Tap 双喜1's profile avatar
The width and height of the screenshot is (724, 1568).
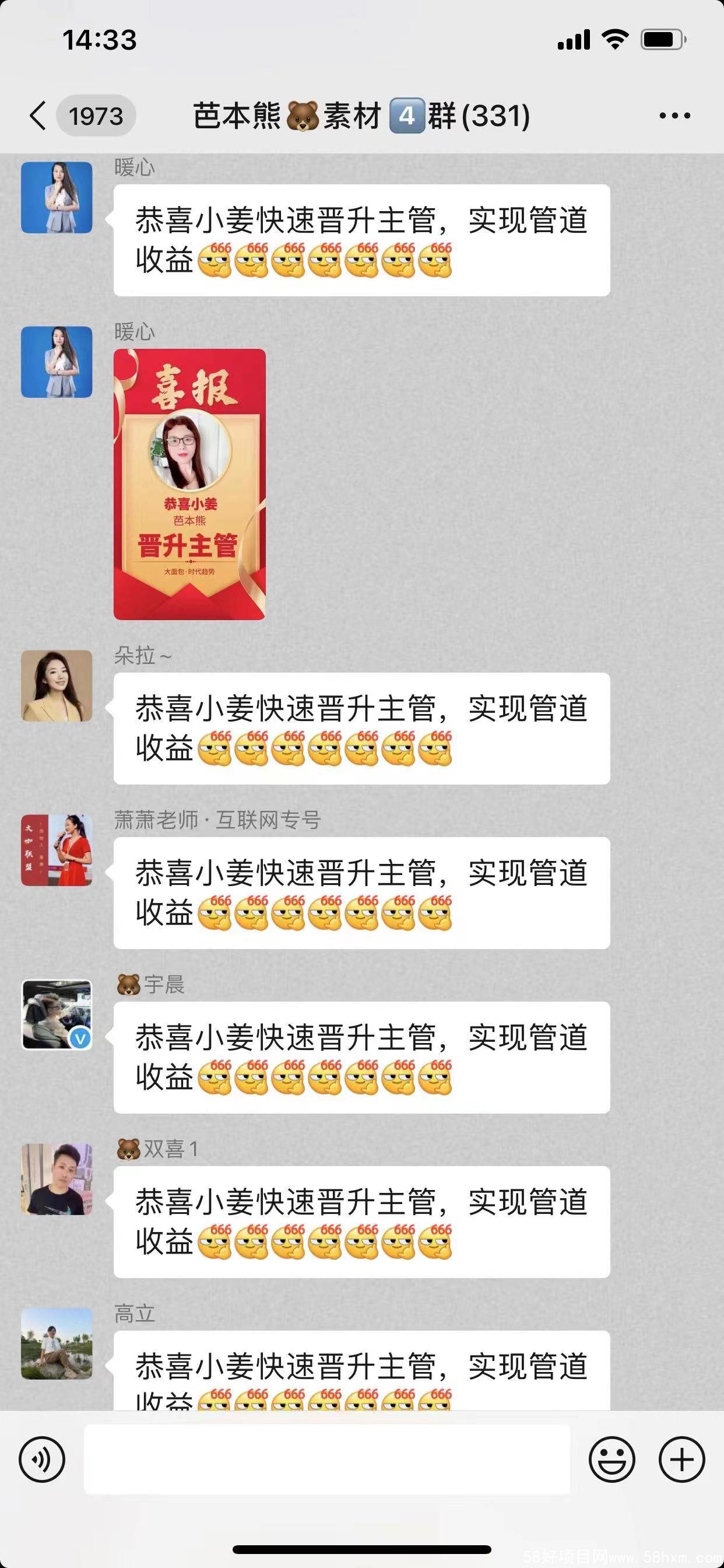tap(57, 1178)
